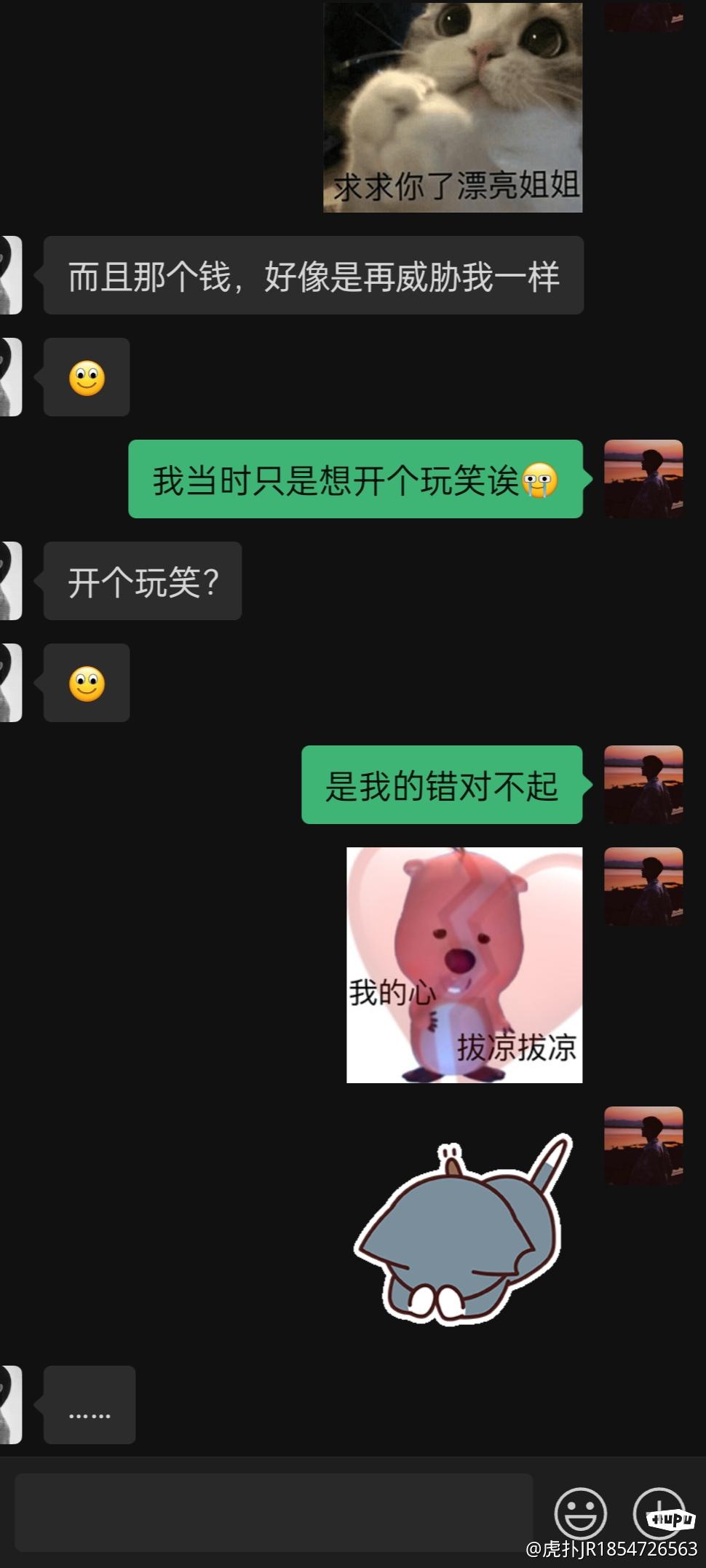Open sender avatar beside 是我的错对不起 message

click(x=643, y=785)
